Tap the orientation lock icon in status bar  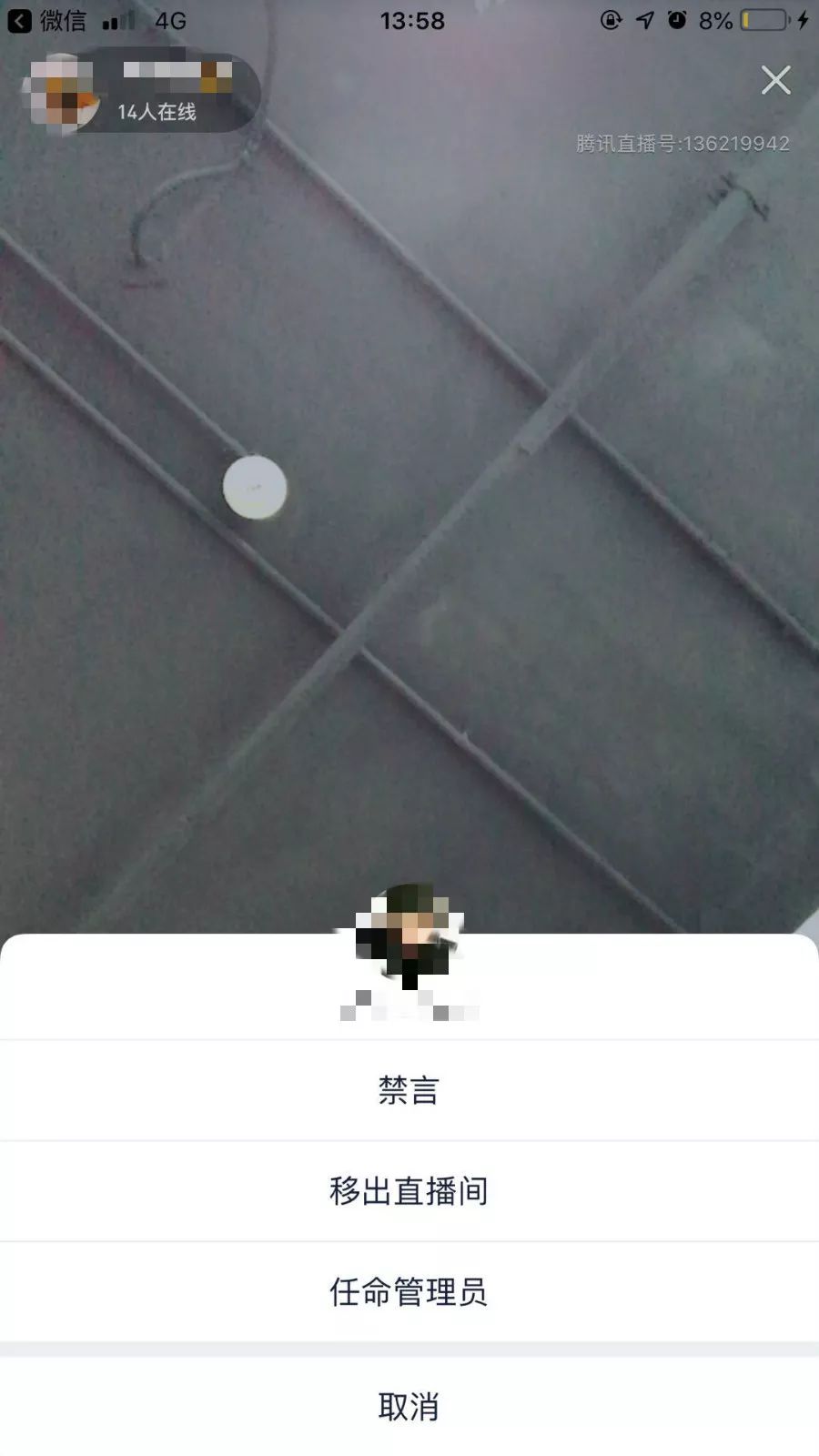tap(612, 18)
